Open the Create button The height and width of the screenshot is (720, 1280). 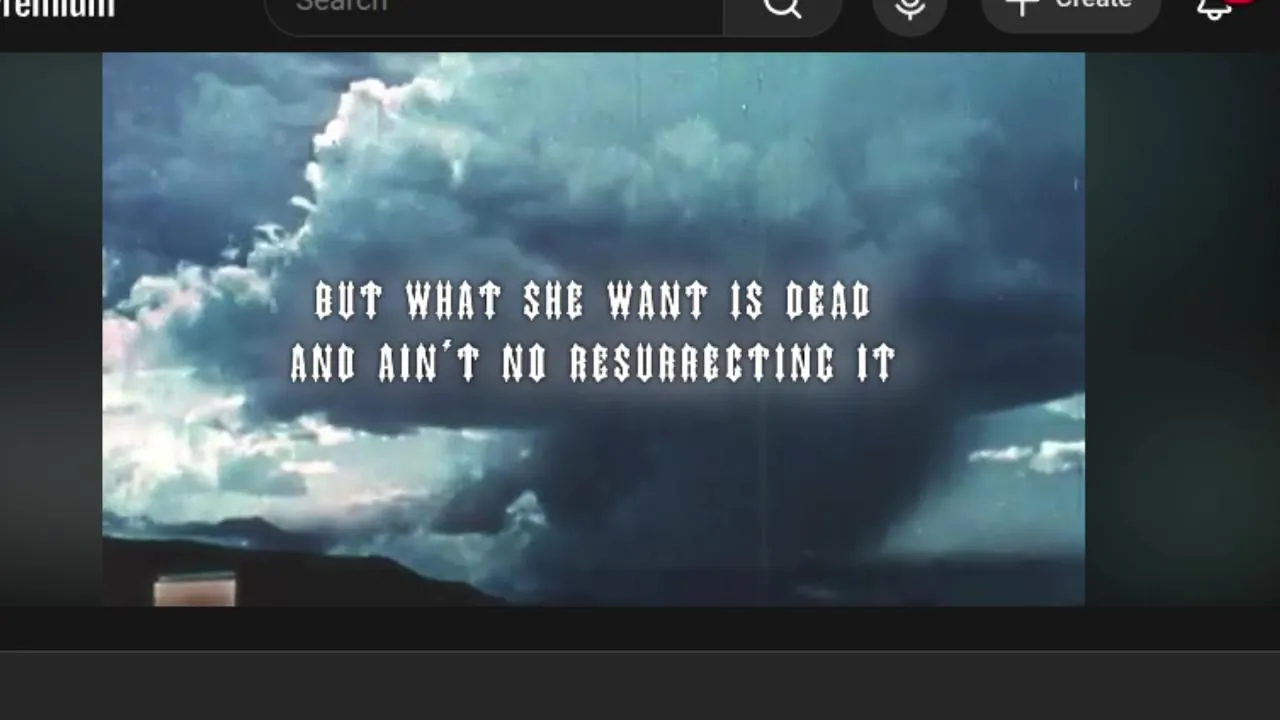pyautogui.click(x=1070, y=8)
